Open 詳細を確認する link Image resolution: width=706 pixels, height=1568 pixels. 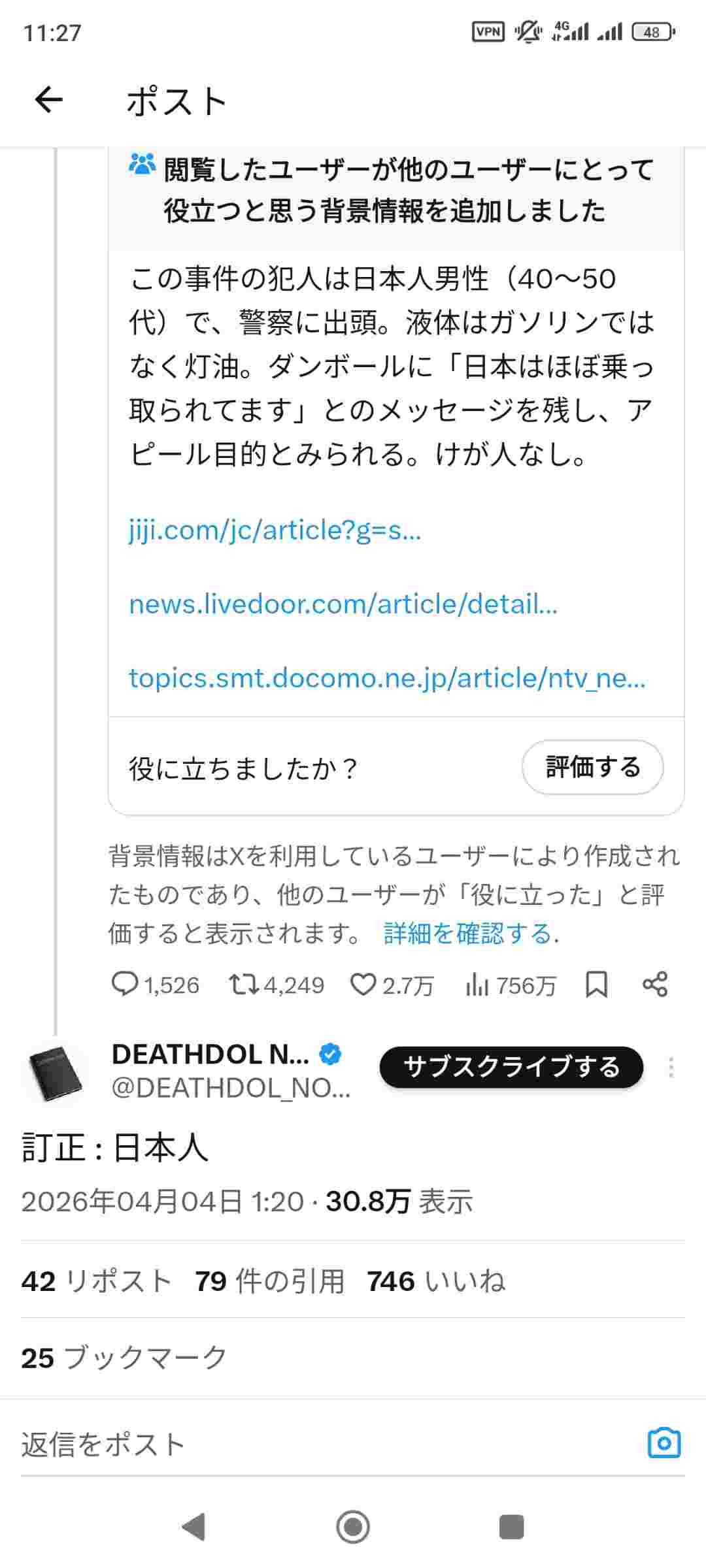pyautogui.click(x=468, y=934)
